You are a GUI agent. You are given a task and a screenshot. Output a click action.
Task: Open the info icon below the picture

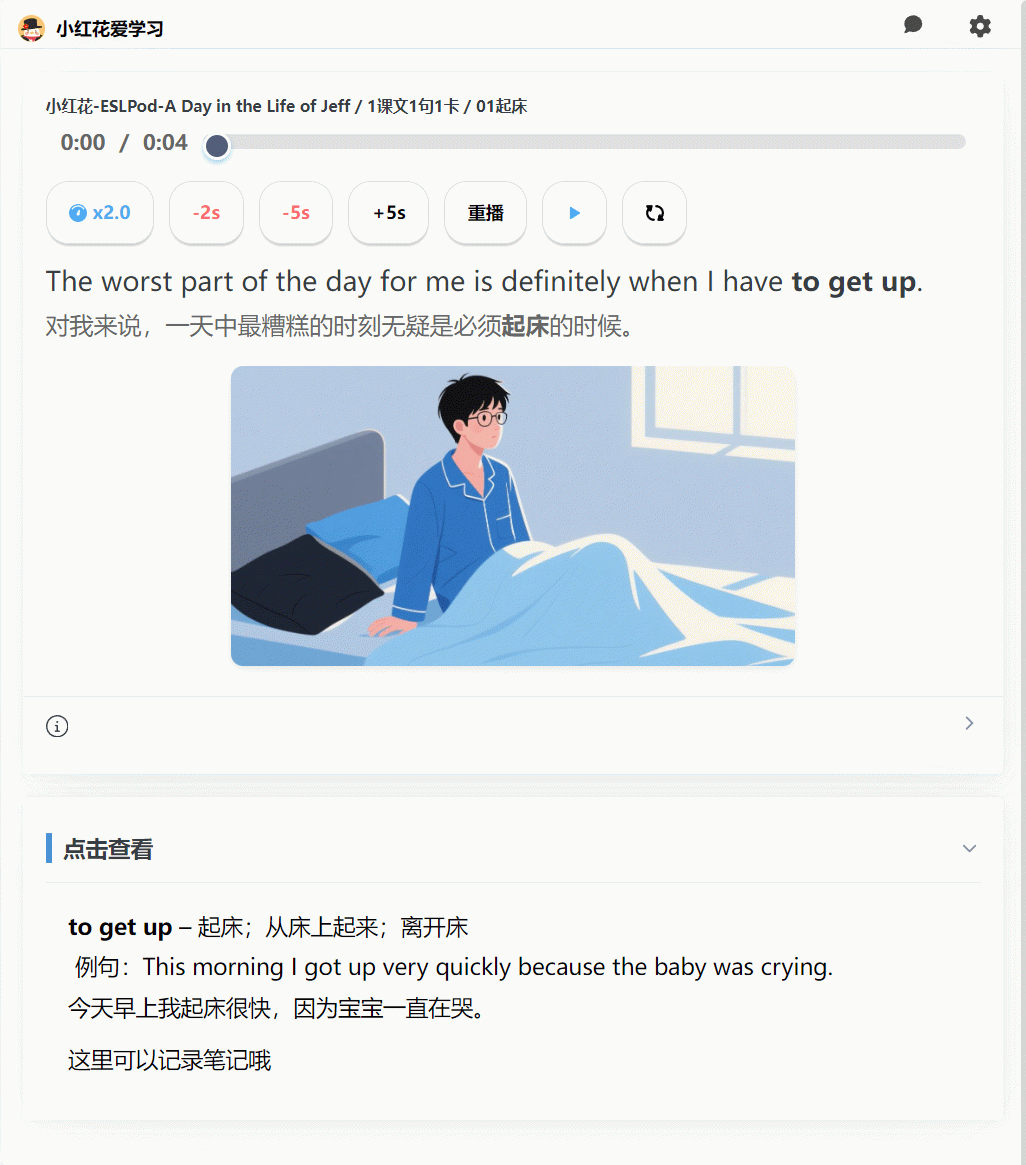pyautogui.click(x=57, y=726)
